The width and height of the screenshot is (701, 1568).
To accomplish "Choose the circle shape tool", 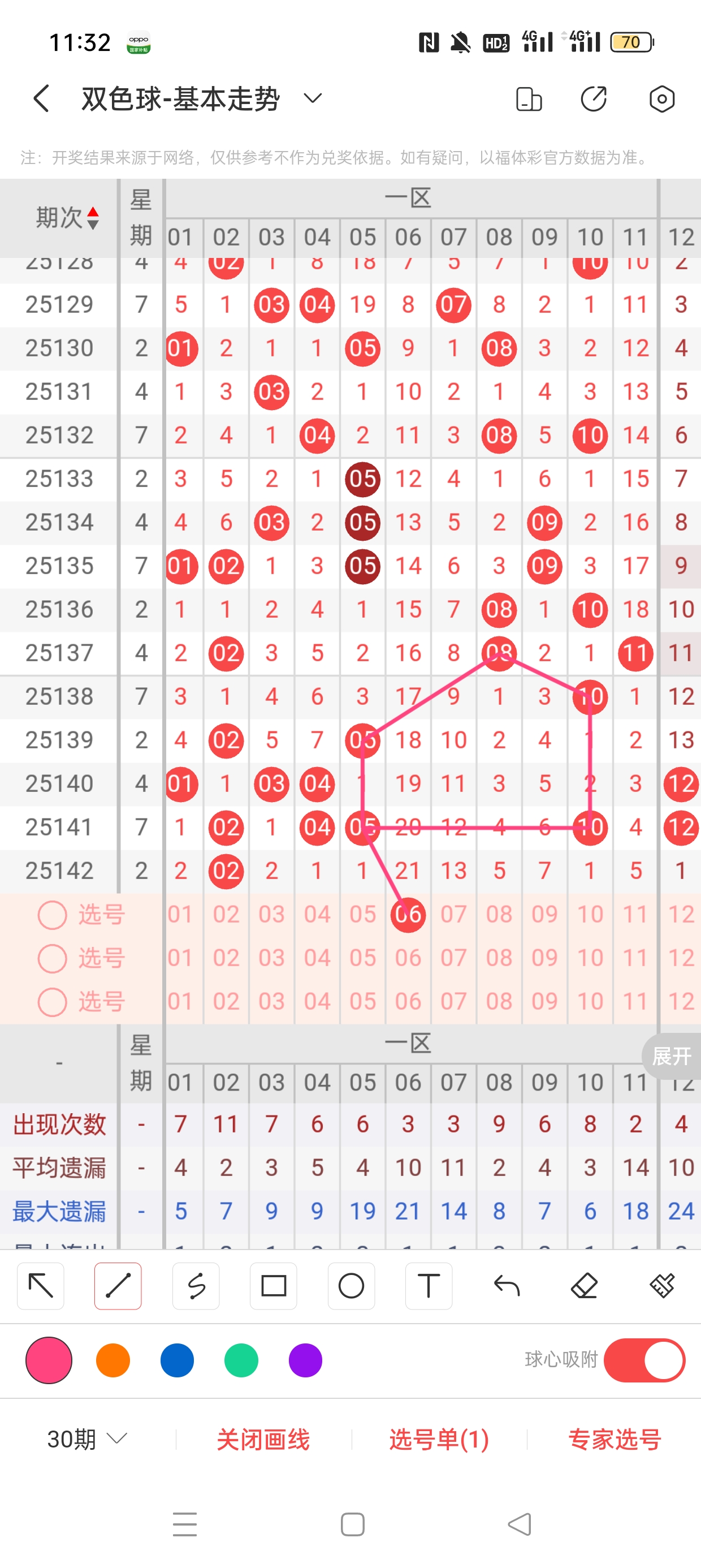I will point(351,1286).
